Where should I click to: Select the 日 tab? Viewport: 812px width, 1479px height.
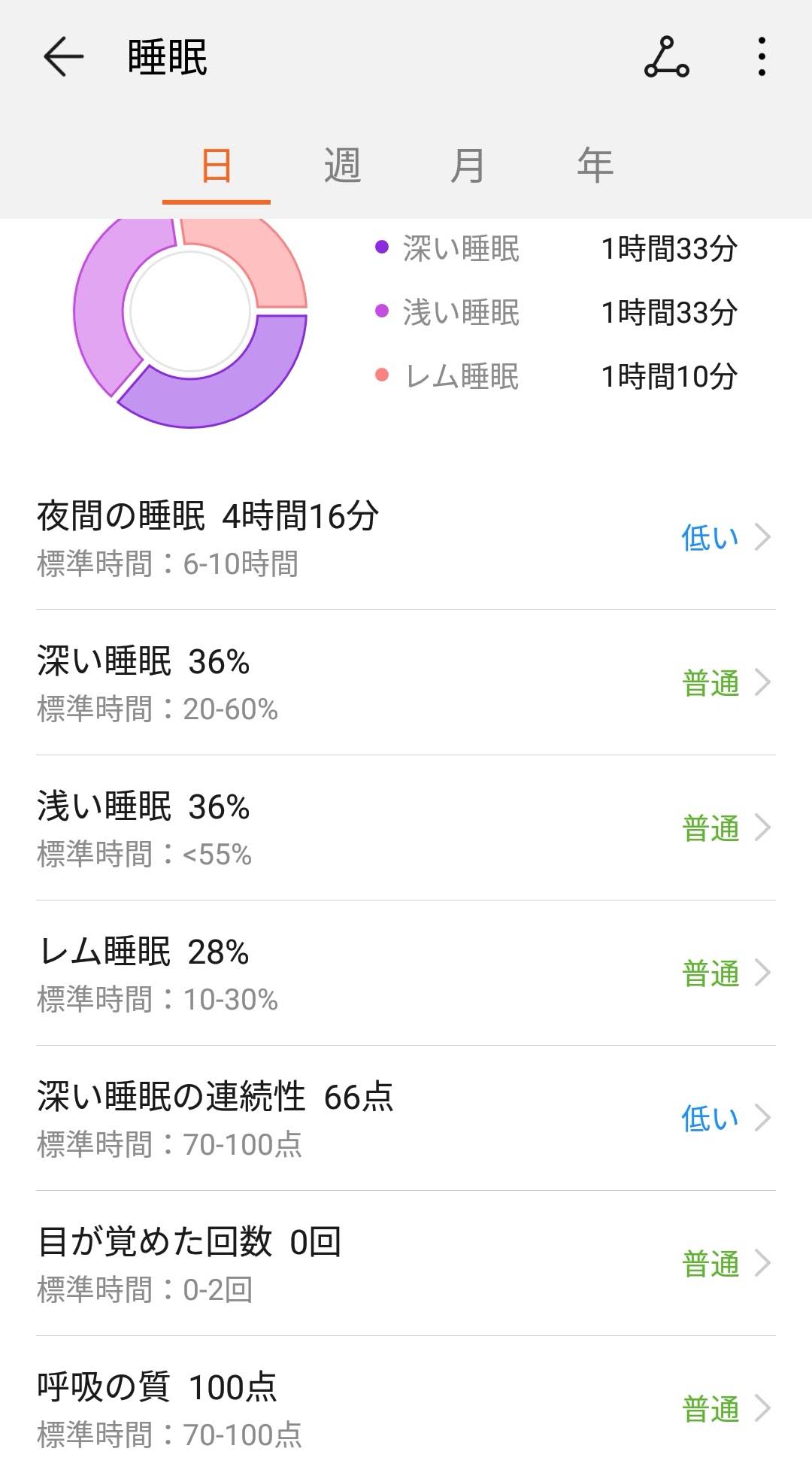217,166
